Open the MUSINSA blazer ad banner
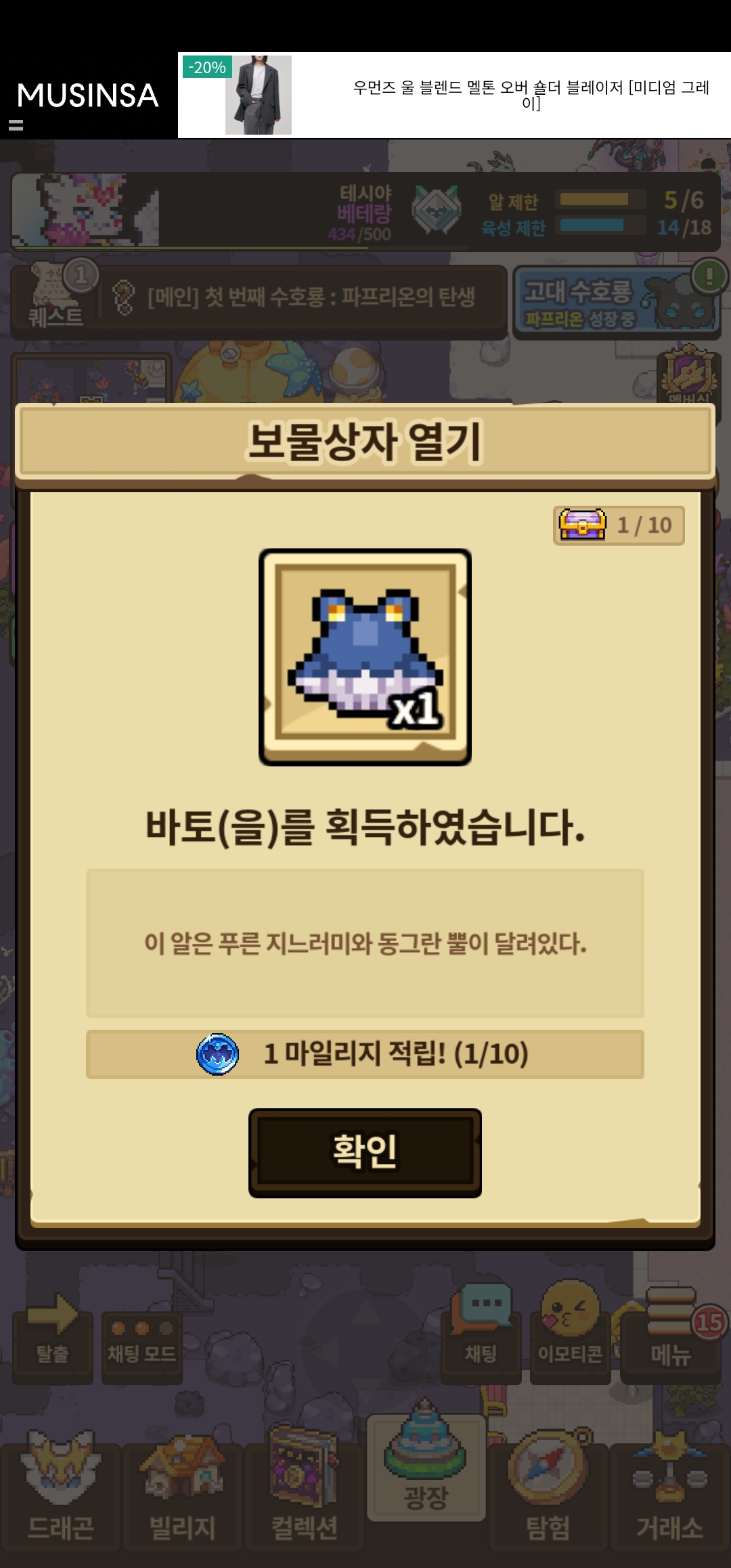731x1568 pixels. point(453,95)
